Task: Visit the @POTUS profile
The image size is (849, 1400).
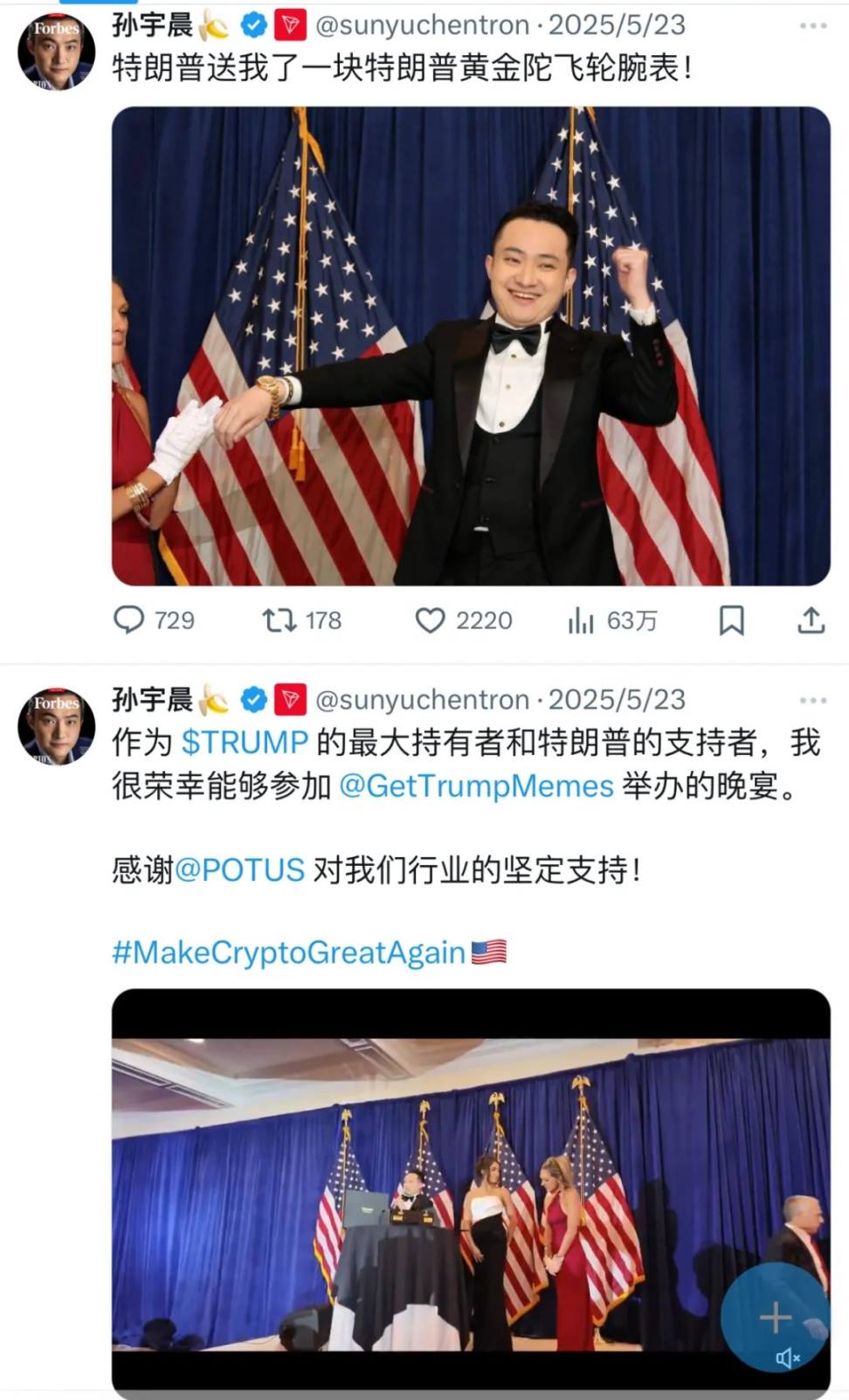Action: 240,870
